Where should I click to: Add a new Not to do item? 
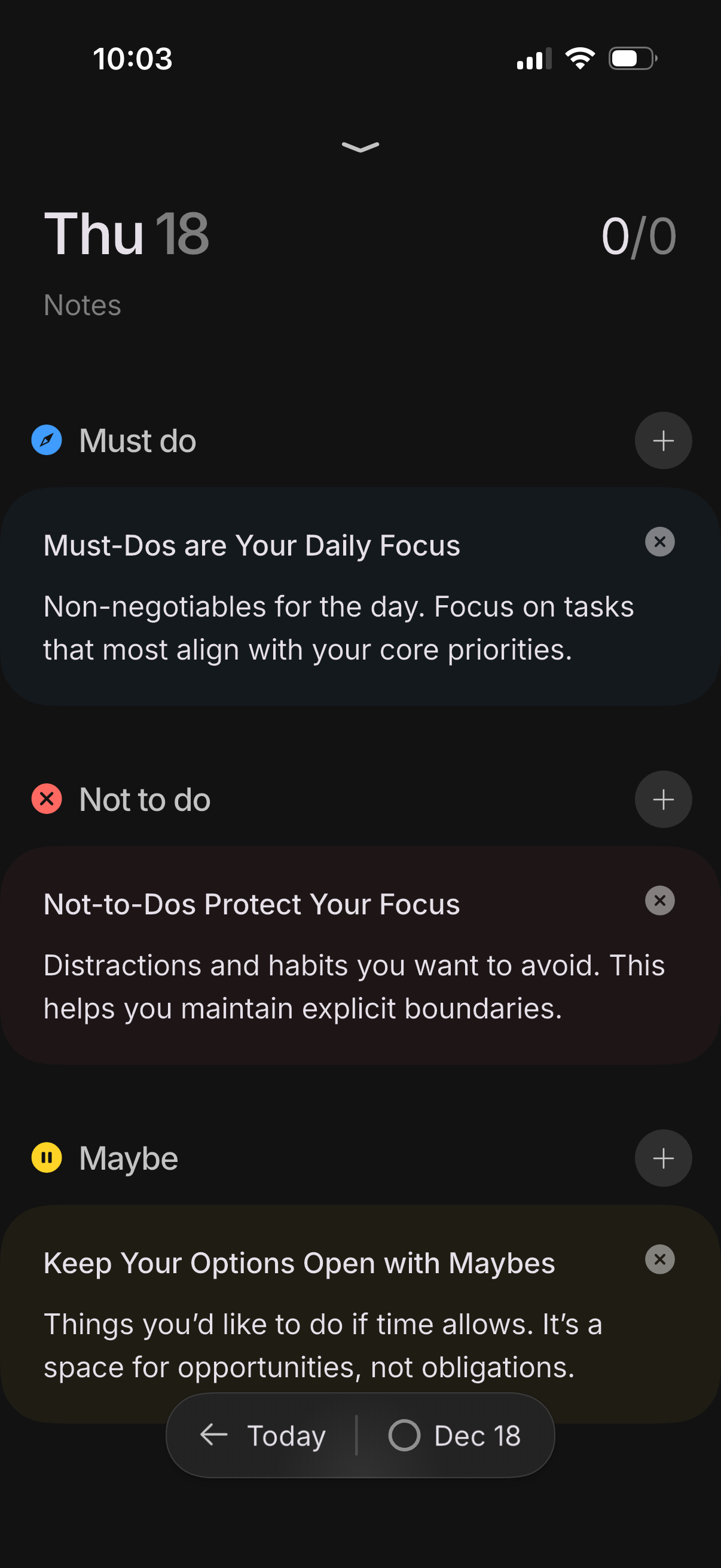(x=662, y=799)
